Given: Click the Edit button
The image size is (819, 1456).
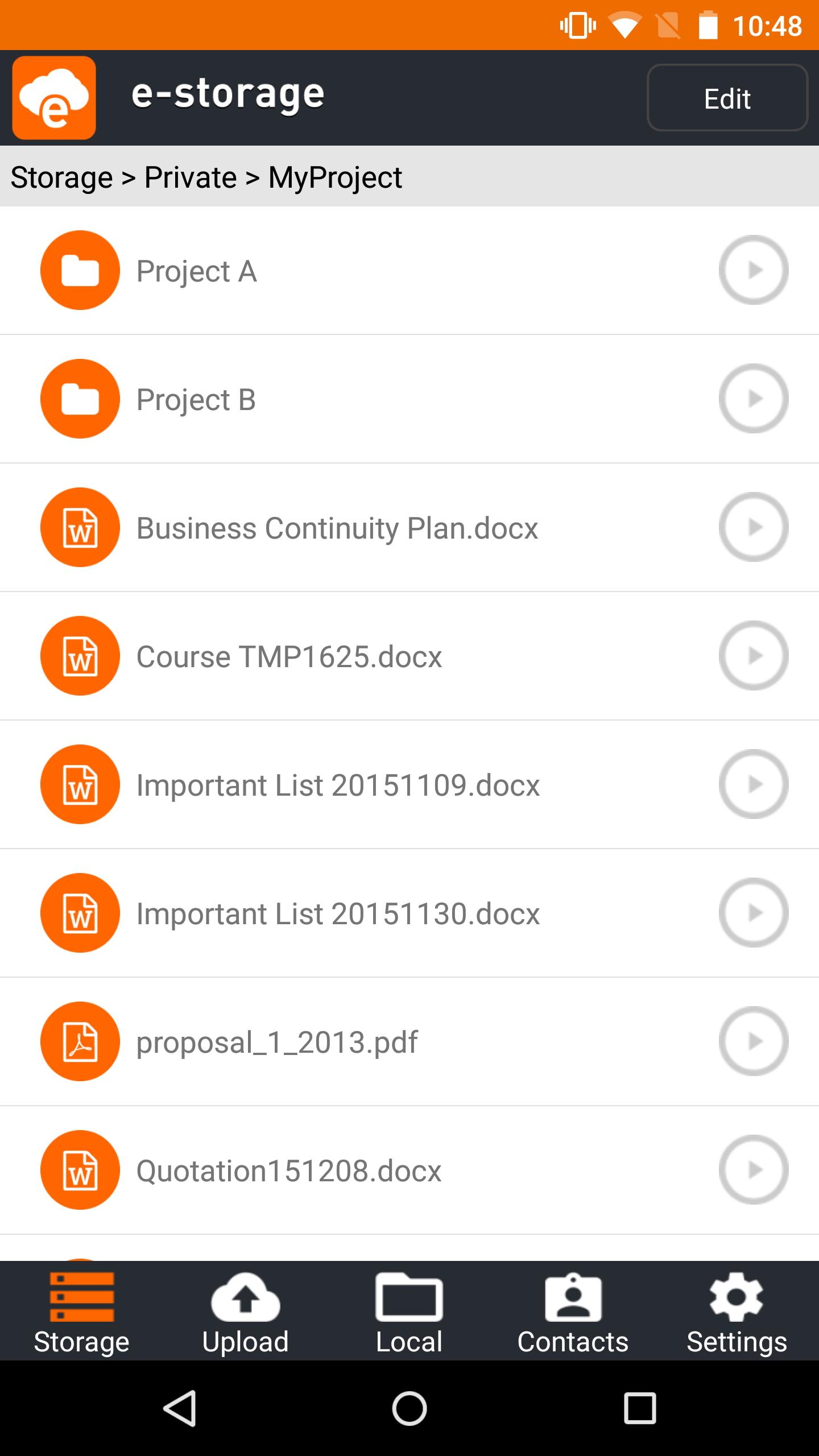Looking at the screenshot, I should (x=727, y=98).
